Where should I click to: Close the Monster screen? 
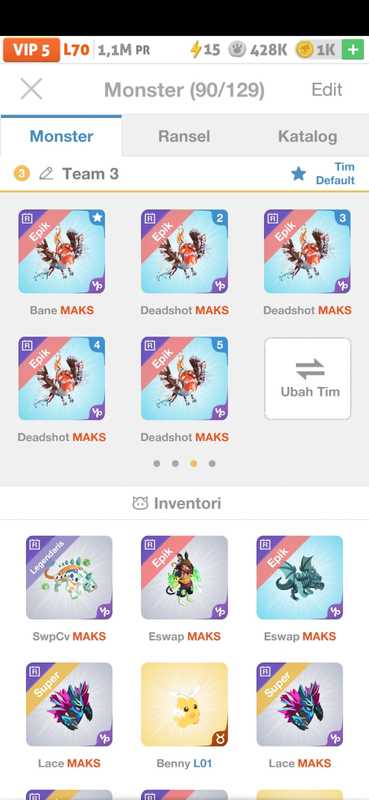click(x=31, y=90)
